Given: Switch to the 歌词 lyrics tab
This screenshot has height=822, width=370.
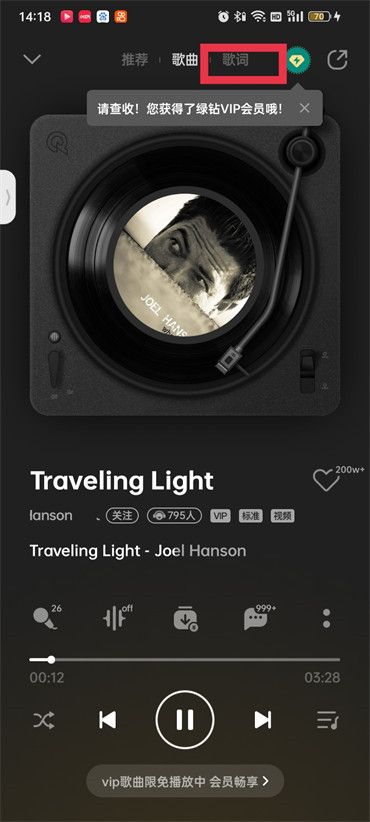Looking at the screenshot, I should pyautogui.click(x=235, y=59).
